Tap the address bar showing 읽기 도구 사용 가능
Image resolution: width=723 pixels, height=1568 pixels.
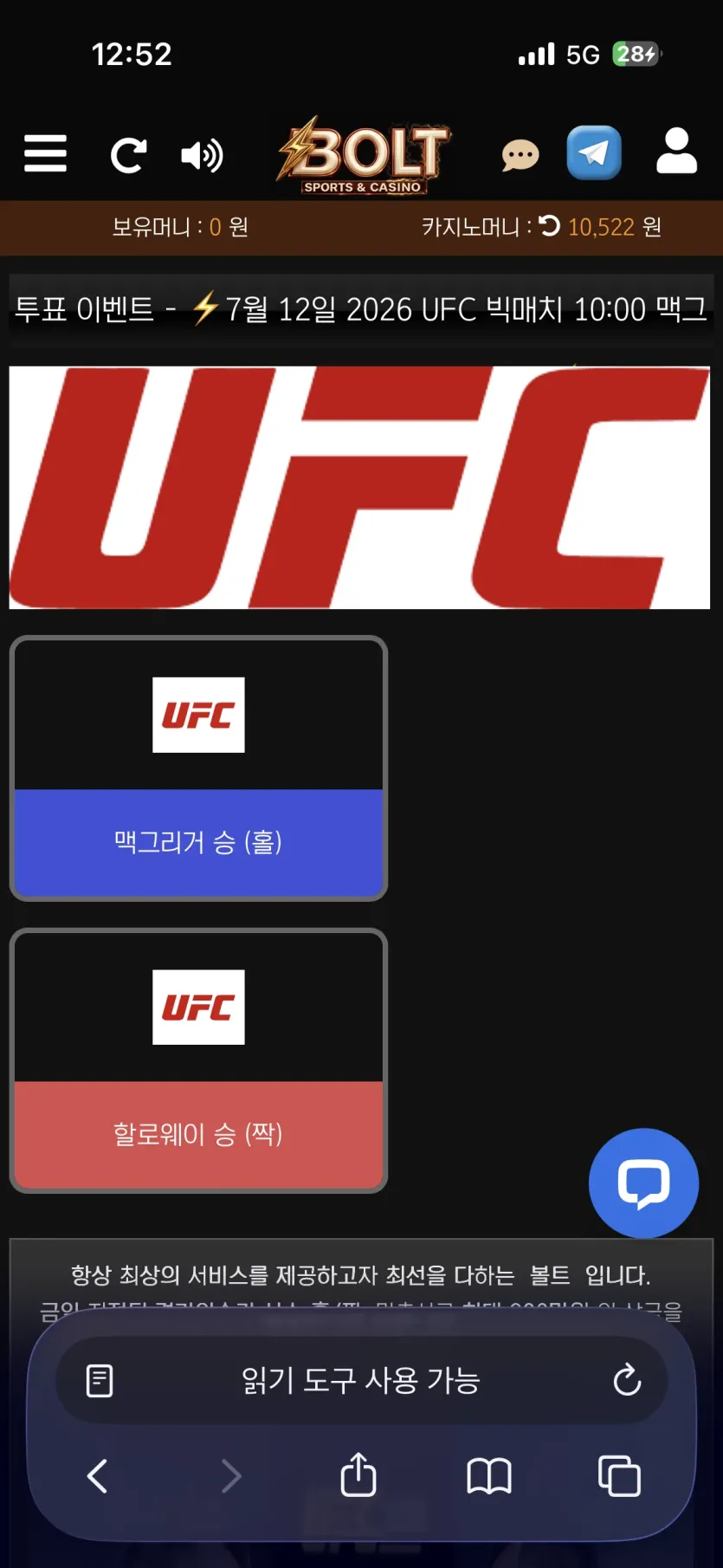[361, 1380]
